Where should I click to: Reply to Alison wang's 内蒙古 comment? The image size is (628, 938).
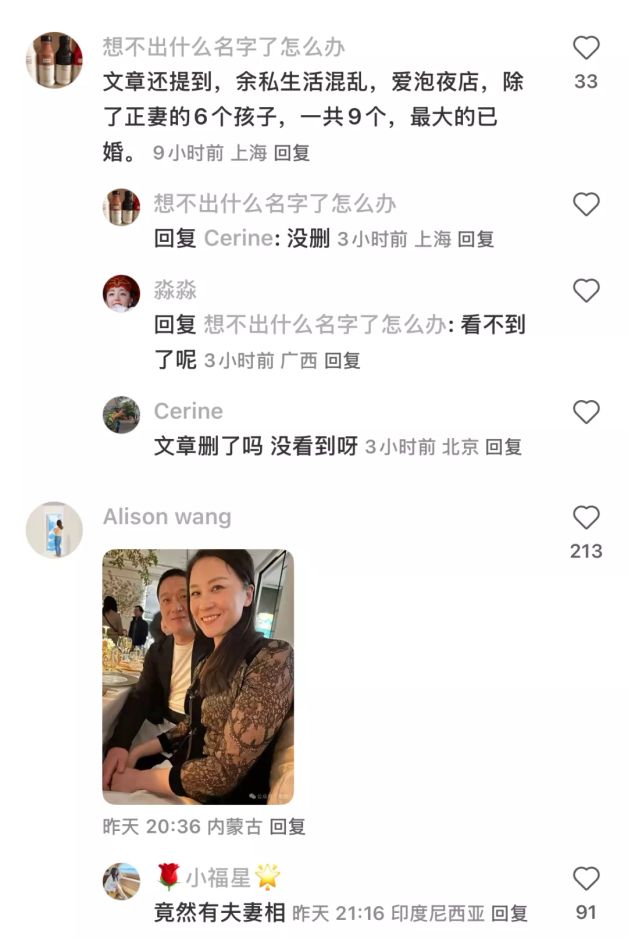tap(287, 827)
